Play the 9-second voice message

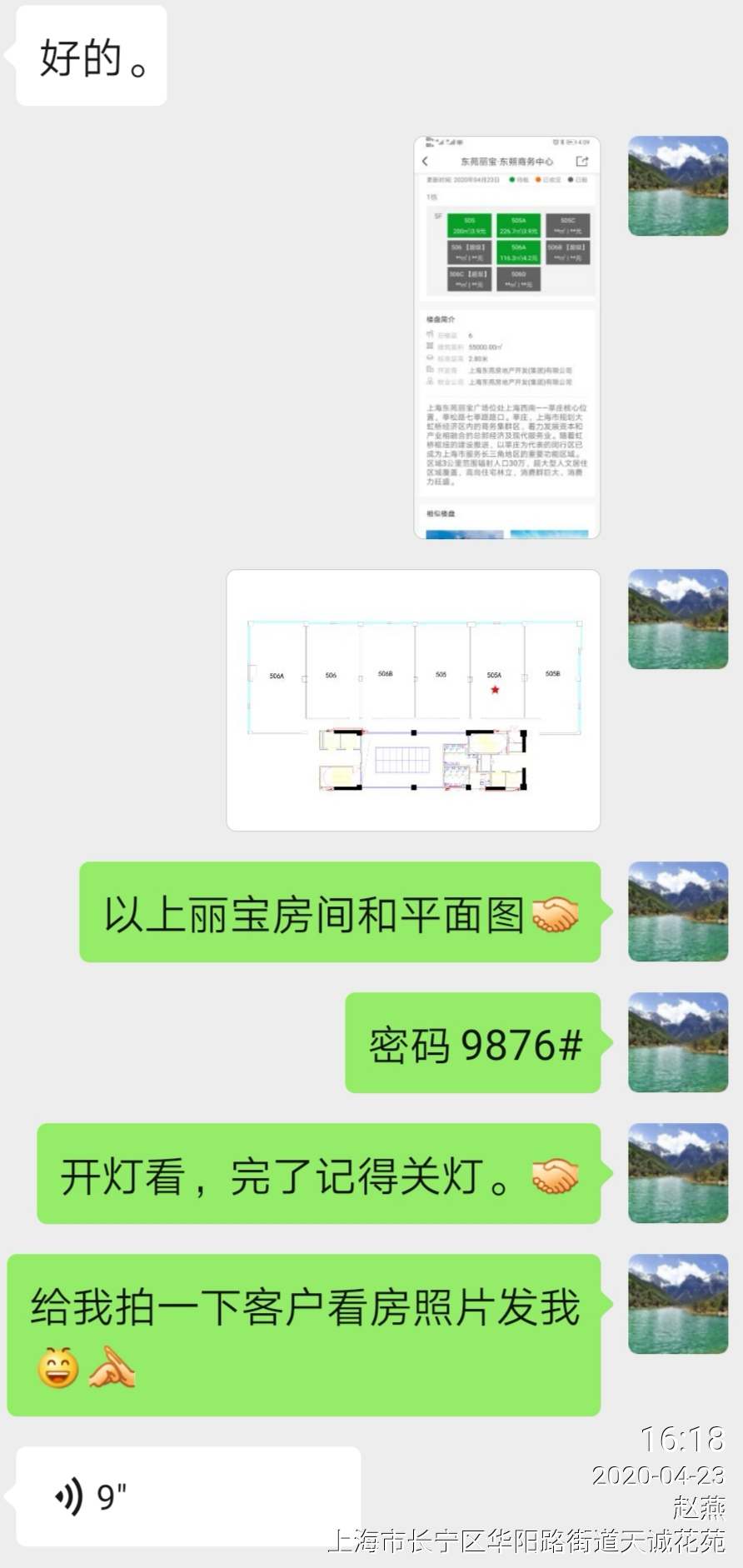[188, 1496]
